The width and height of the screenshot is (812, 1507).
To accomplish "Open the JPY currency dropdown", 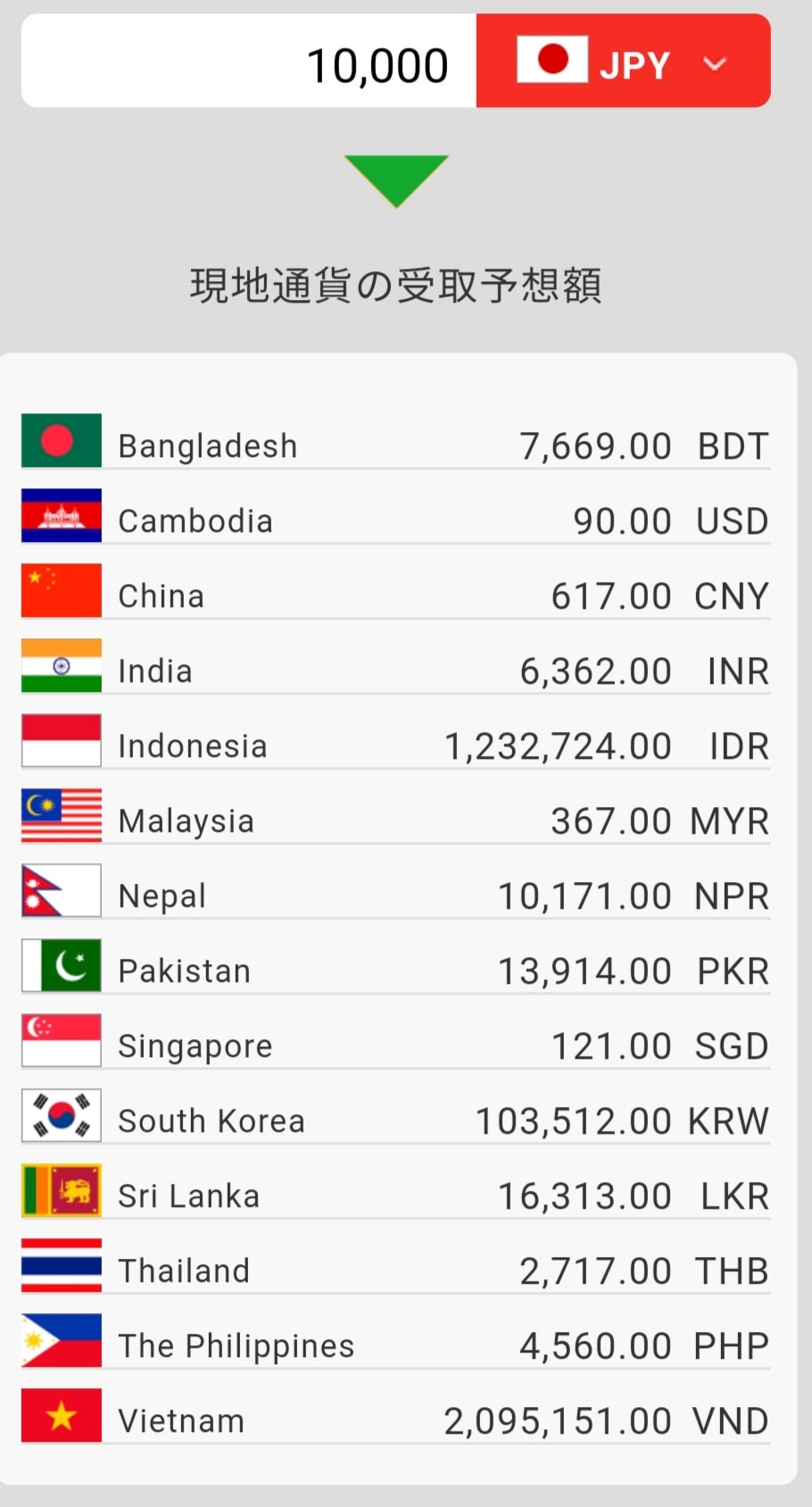I will click(x=623, y=61).
